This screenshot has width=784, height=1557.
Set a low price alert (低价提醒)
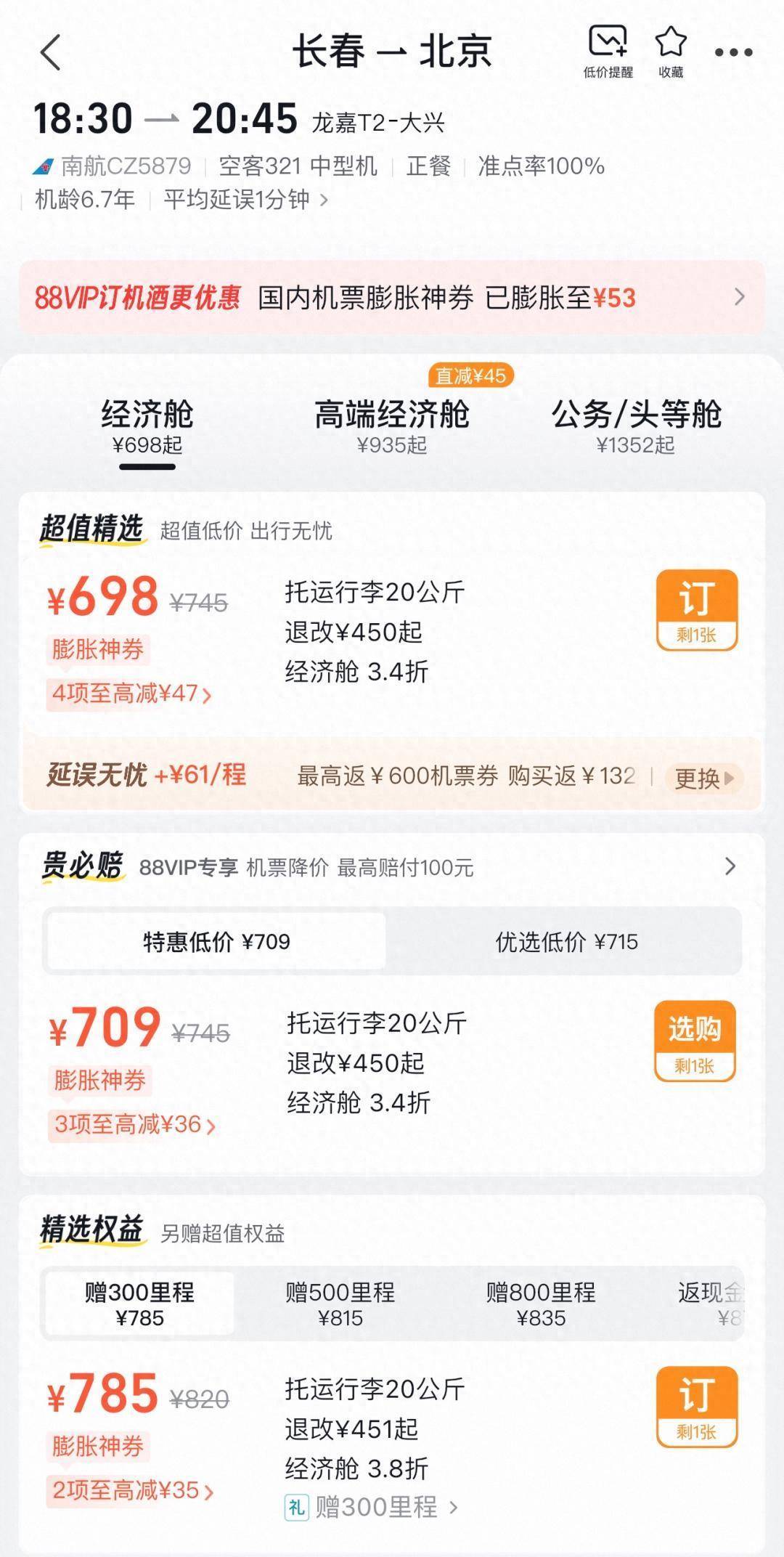(608, 51)
